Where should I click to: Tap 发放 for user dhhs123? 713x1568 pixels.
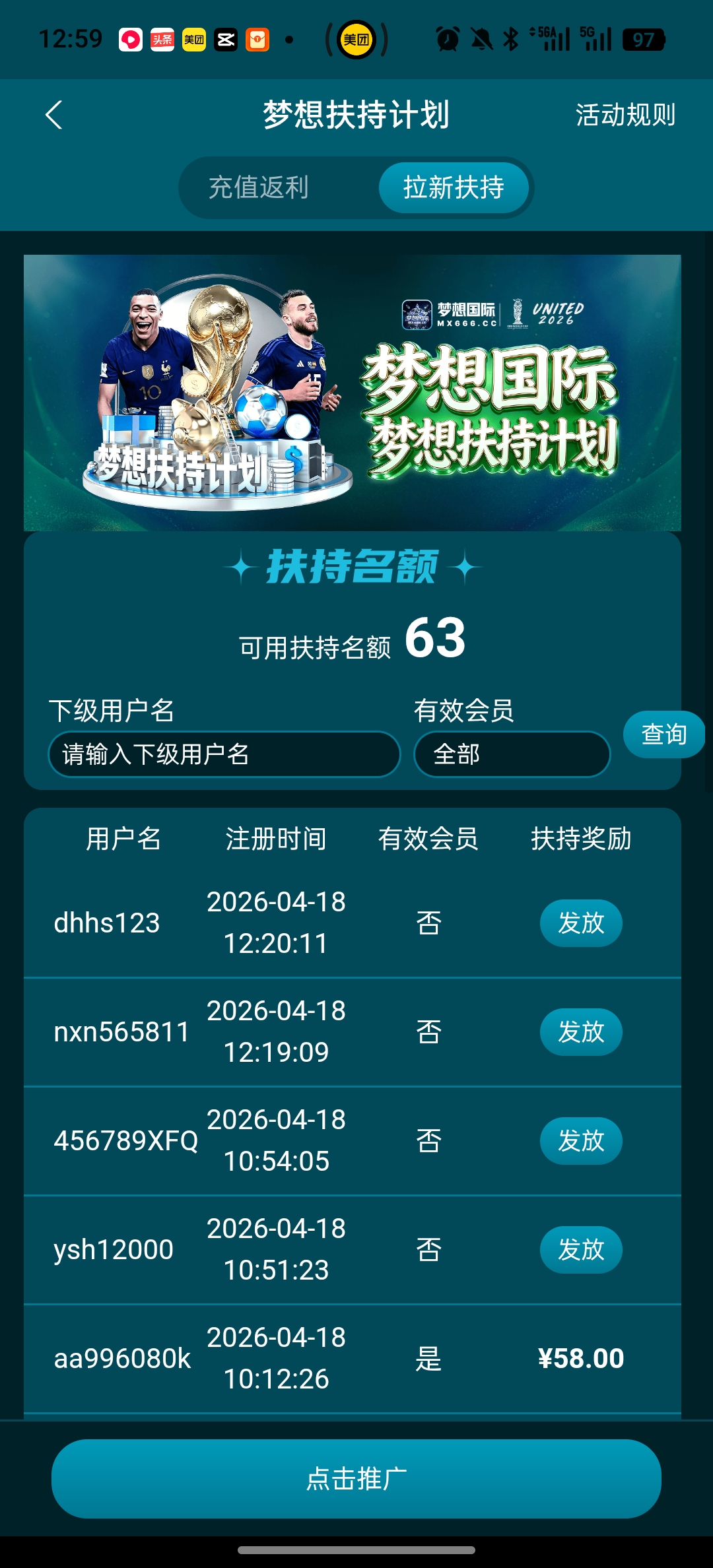point(581,923)
